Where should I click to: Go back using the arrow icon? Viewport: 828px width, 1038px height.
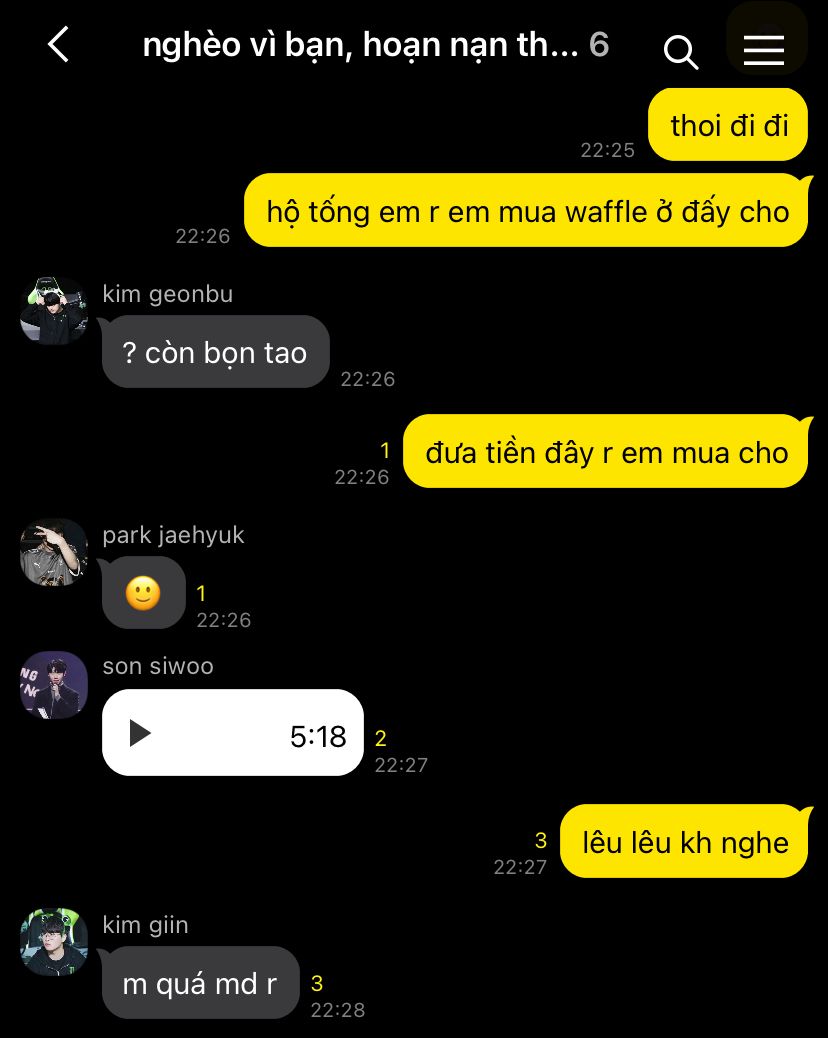tap(58, 45)
